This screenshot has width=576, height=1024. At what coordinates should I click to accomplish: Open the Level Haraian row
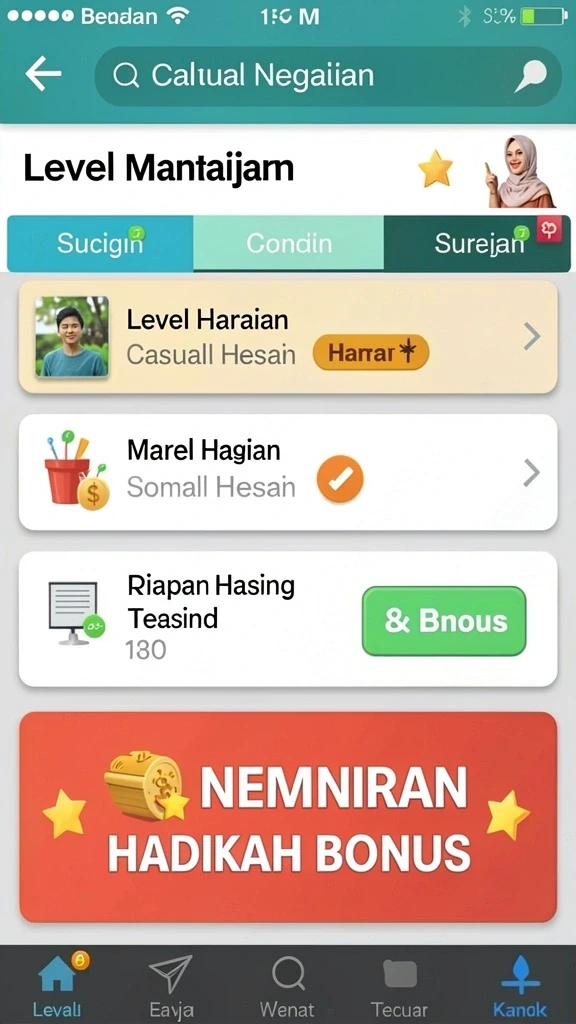[288, 337]
